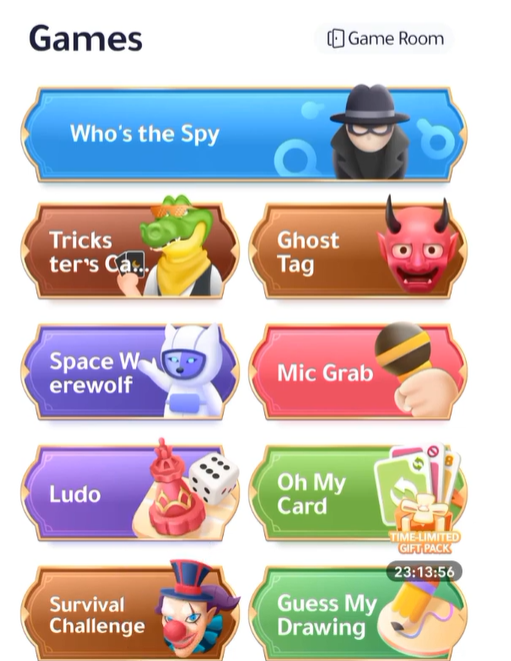Open the Ludo game
Screen dimensions: 511x661
tap(130, 493)
